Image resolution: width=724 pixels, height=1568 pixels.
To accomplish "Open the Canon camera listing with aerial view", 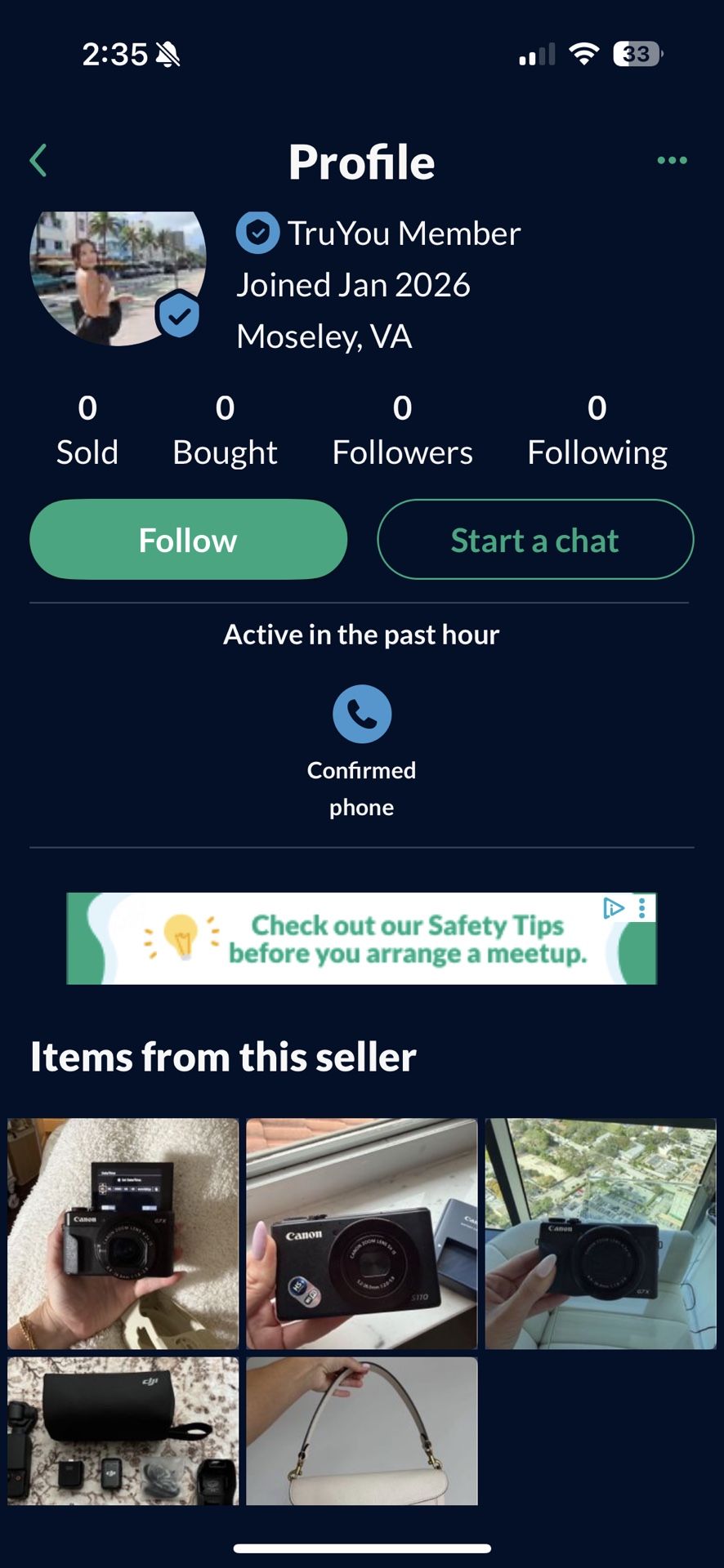I will (x=601, y=1232).
